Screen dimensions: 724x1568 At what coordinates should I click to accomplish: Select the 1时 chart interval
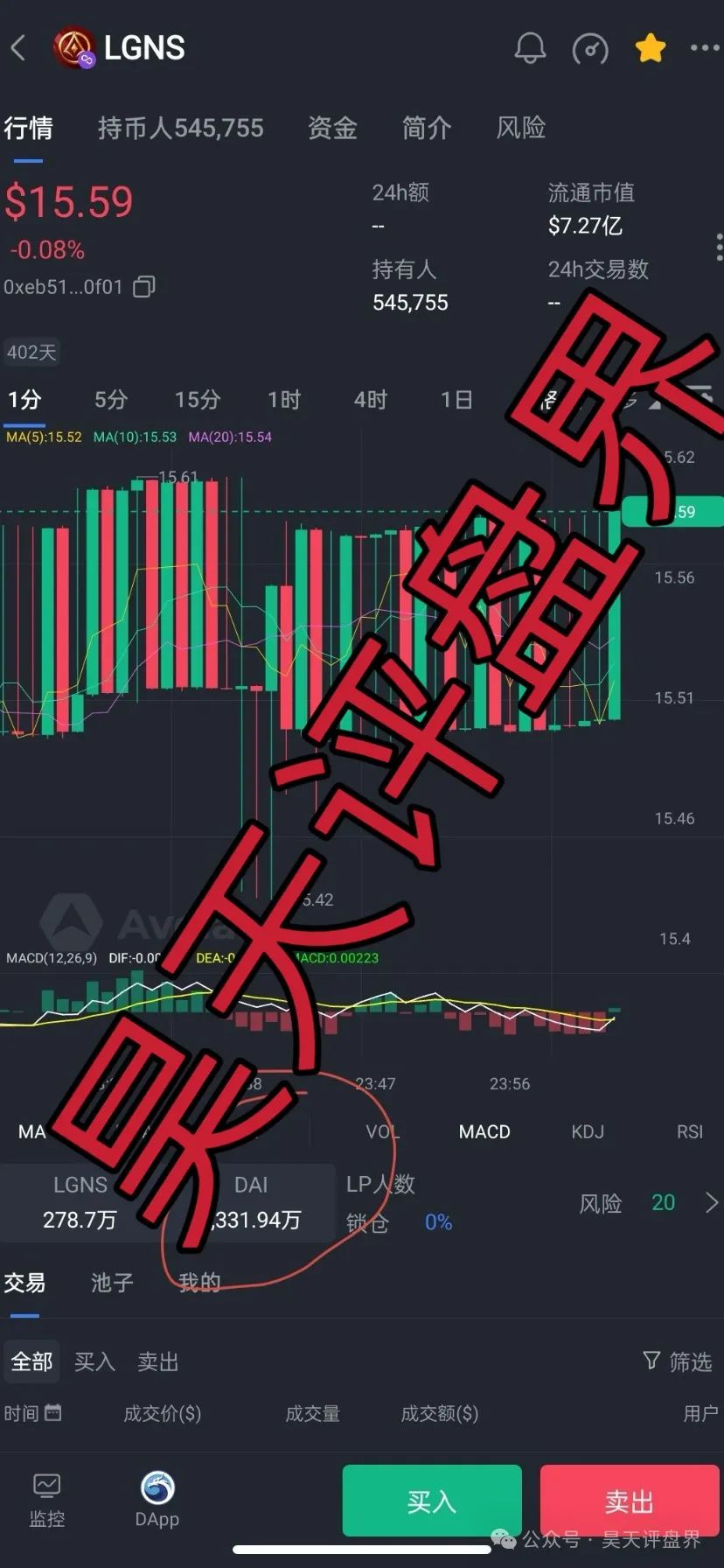click(284, 400)
